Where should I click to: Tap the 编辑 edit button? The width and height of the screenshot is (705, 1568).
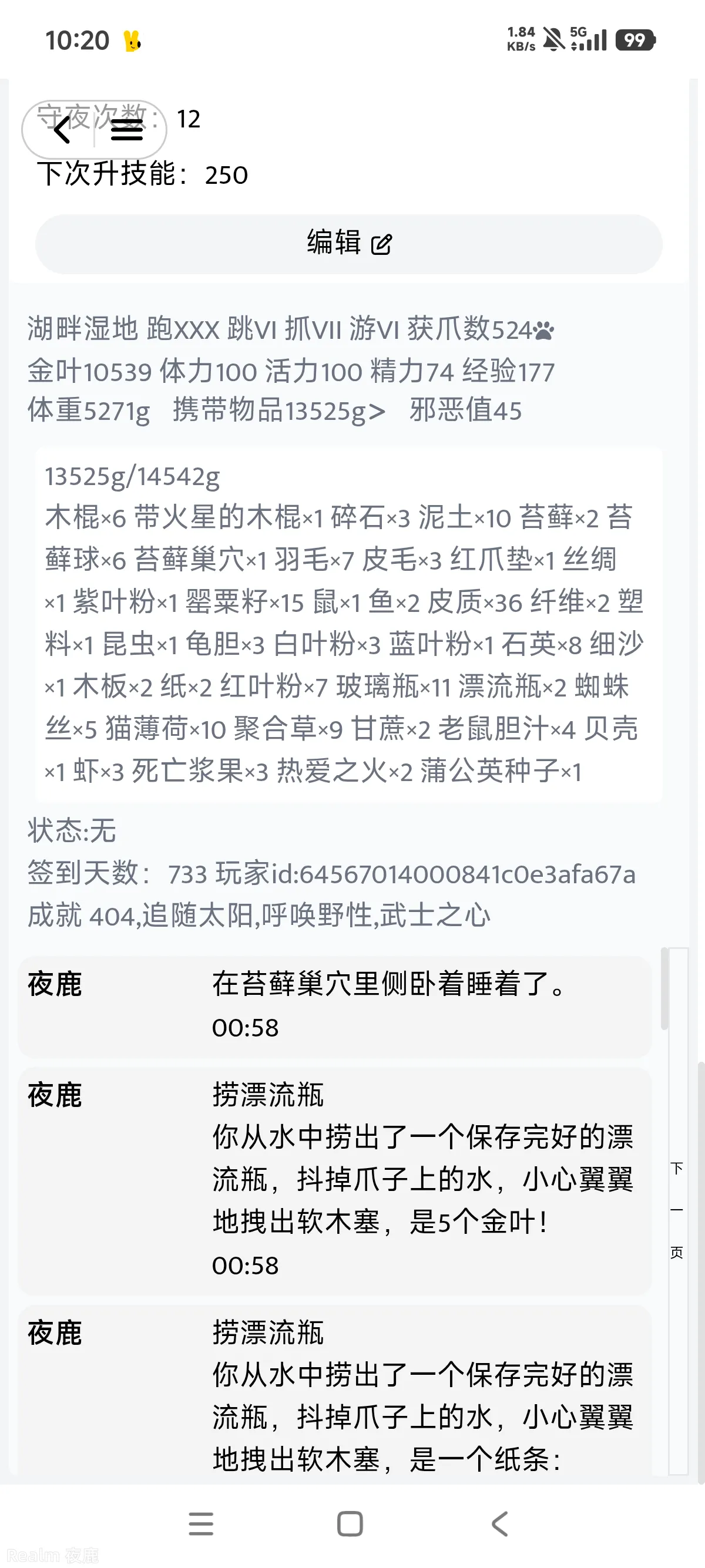tap(348, 244)
